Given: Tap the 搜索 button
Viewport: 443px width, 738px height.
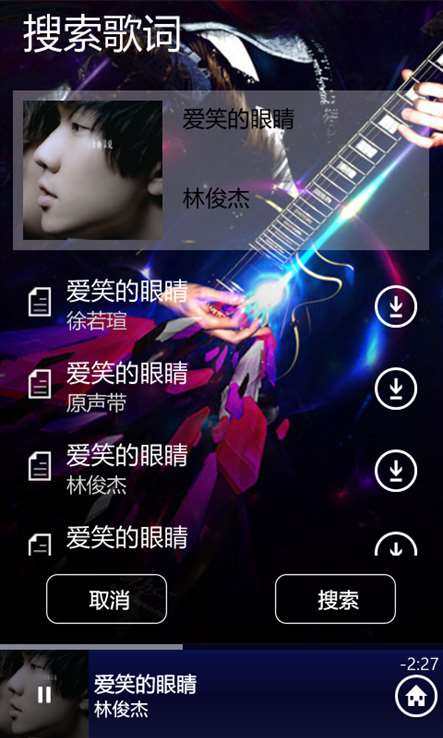Looking at the screenshot, I should click(336, 599).
